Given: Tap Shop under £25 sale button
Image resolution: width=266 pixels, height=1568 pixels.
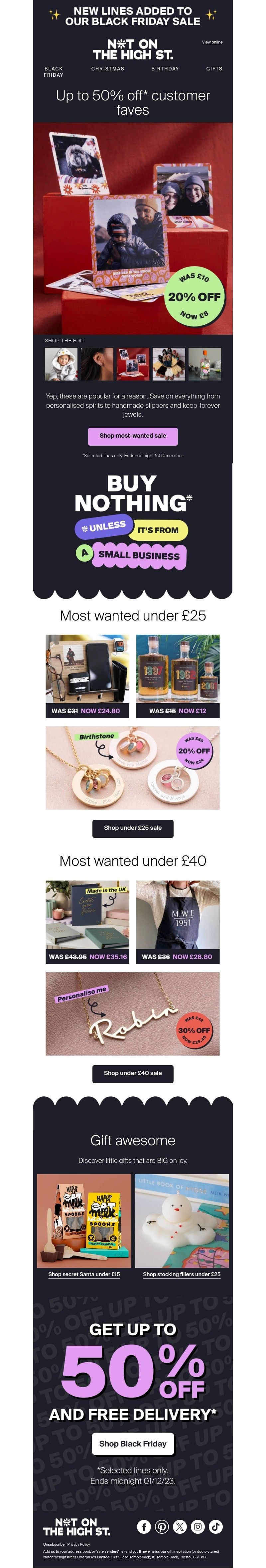Looking at the screenshot, I should 133,828.
